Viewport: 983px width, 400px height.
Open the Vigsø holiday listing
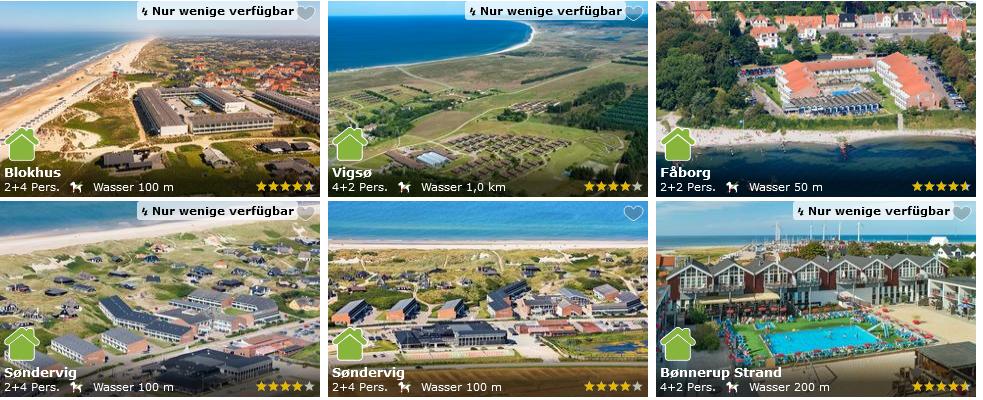[x=487, y=100]
